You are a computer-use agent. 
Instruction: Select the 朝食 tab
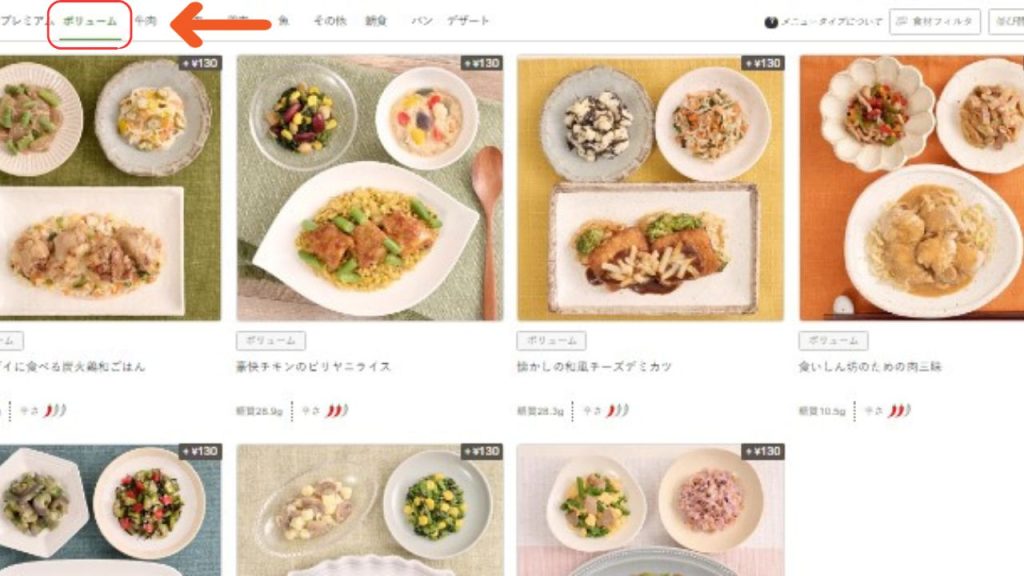376,21
